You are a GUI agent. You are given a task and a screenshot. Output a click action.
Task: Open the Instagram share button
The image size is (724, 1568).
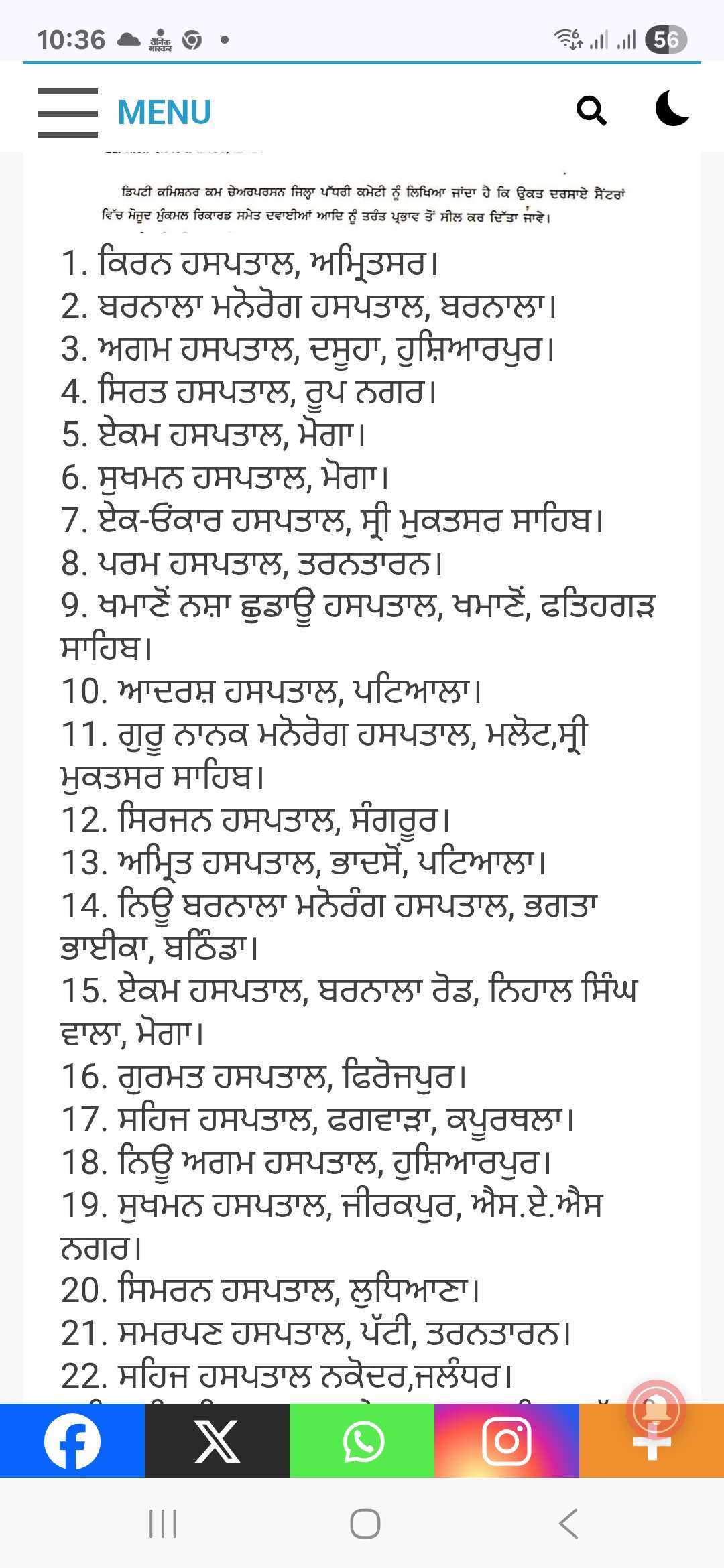coord(507,1441)
